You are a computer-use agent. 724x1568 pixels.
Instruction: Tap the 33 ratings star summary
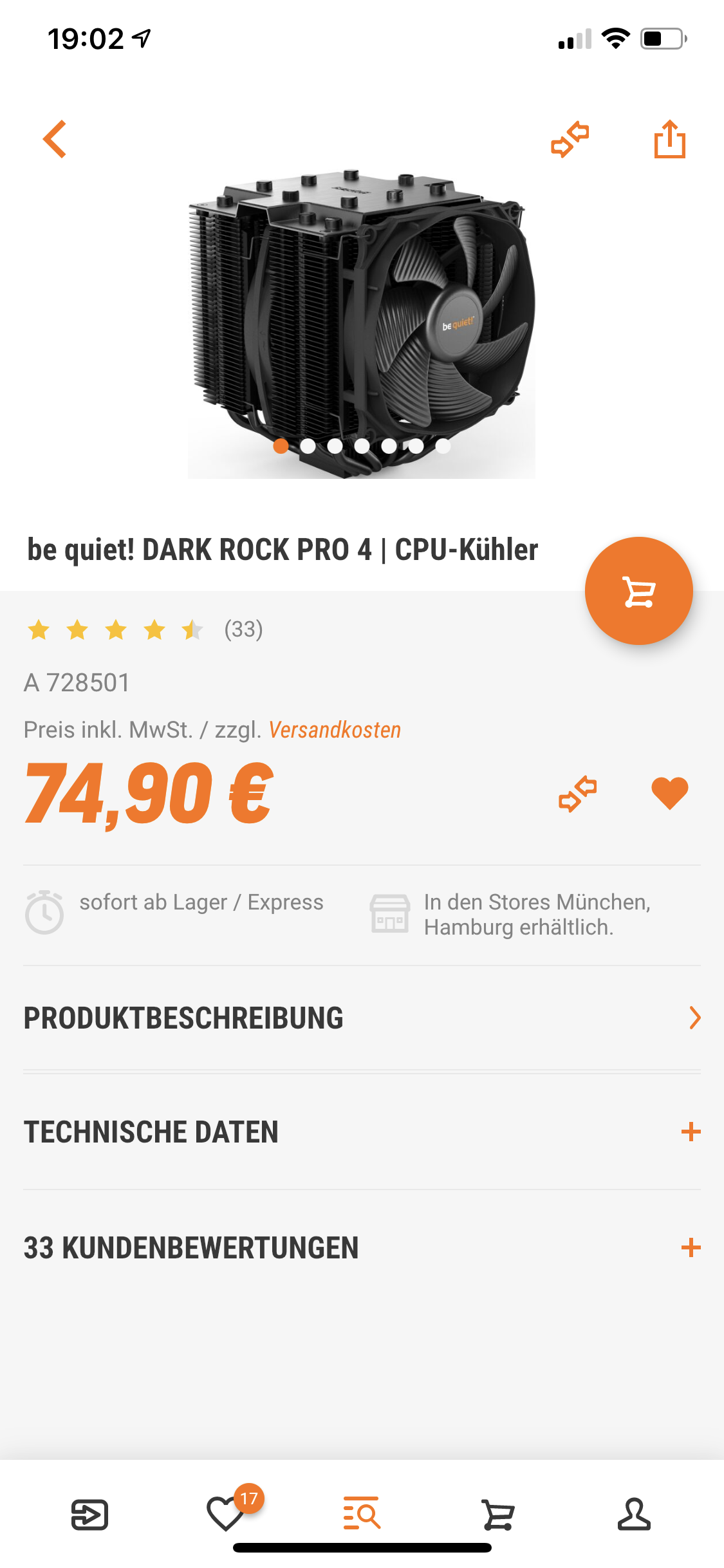click(x=145, y=630)
